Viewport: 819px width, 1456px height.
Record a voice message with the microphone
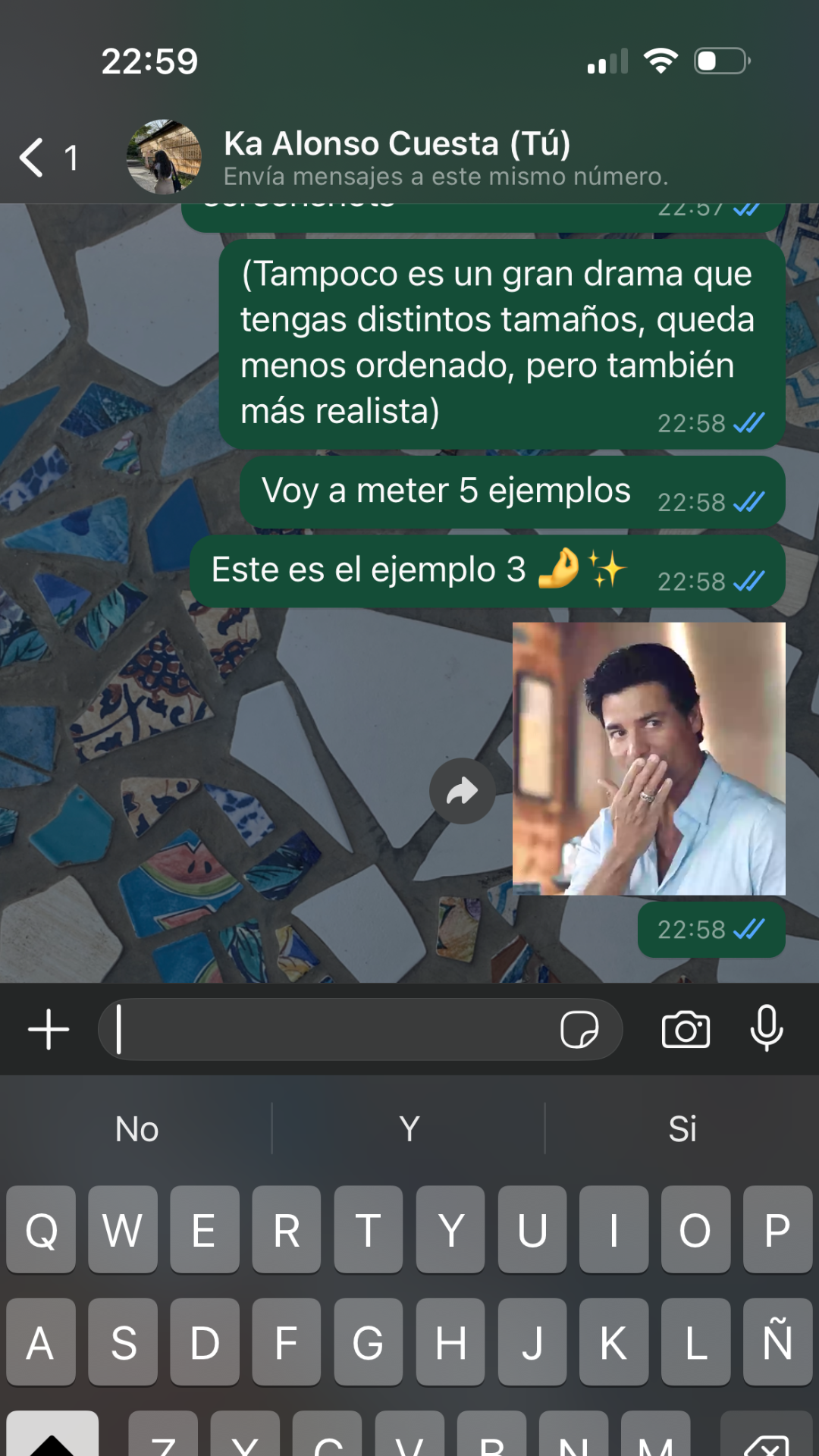766,1028
